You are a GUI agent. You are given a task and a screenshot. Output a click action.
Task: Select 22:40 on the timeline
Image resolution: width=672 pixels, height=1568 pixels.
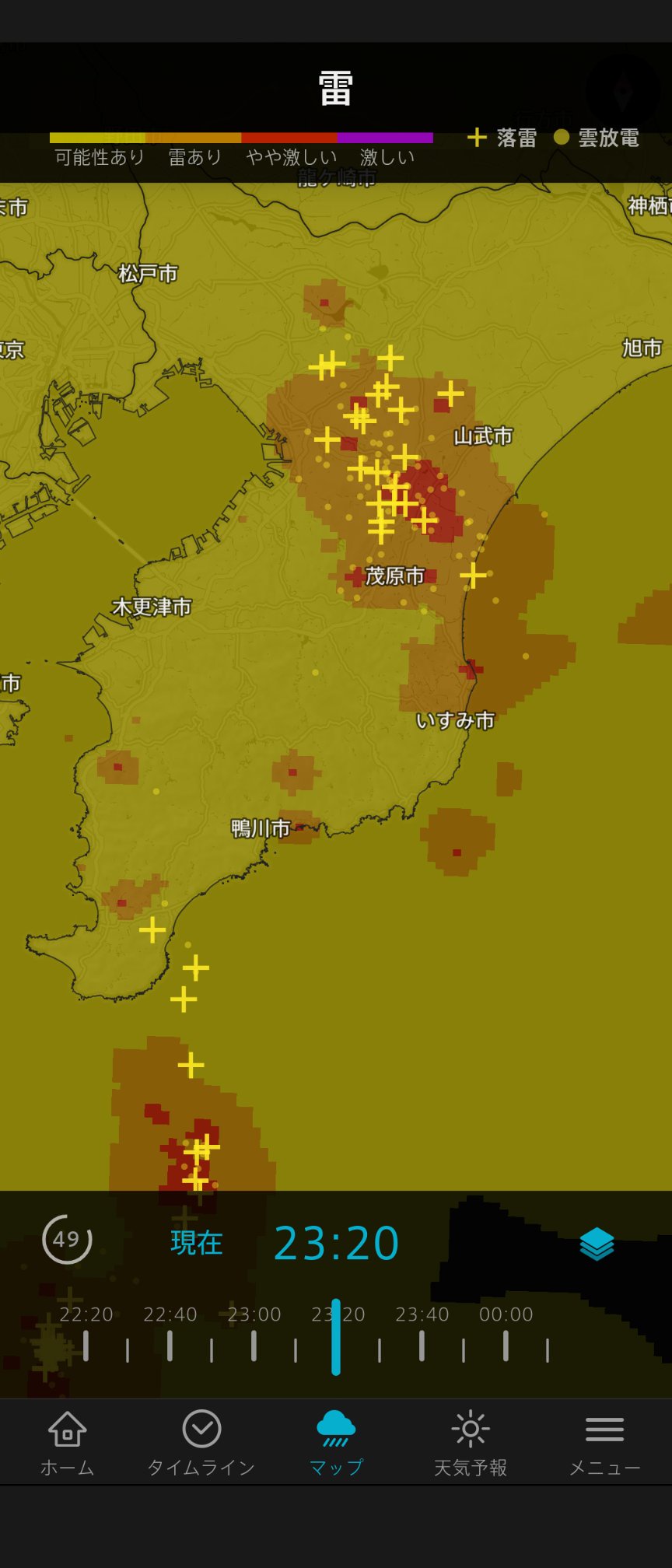point(170,1314)
